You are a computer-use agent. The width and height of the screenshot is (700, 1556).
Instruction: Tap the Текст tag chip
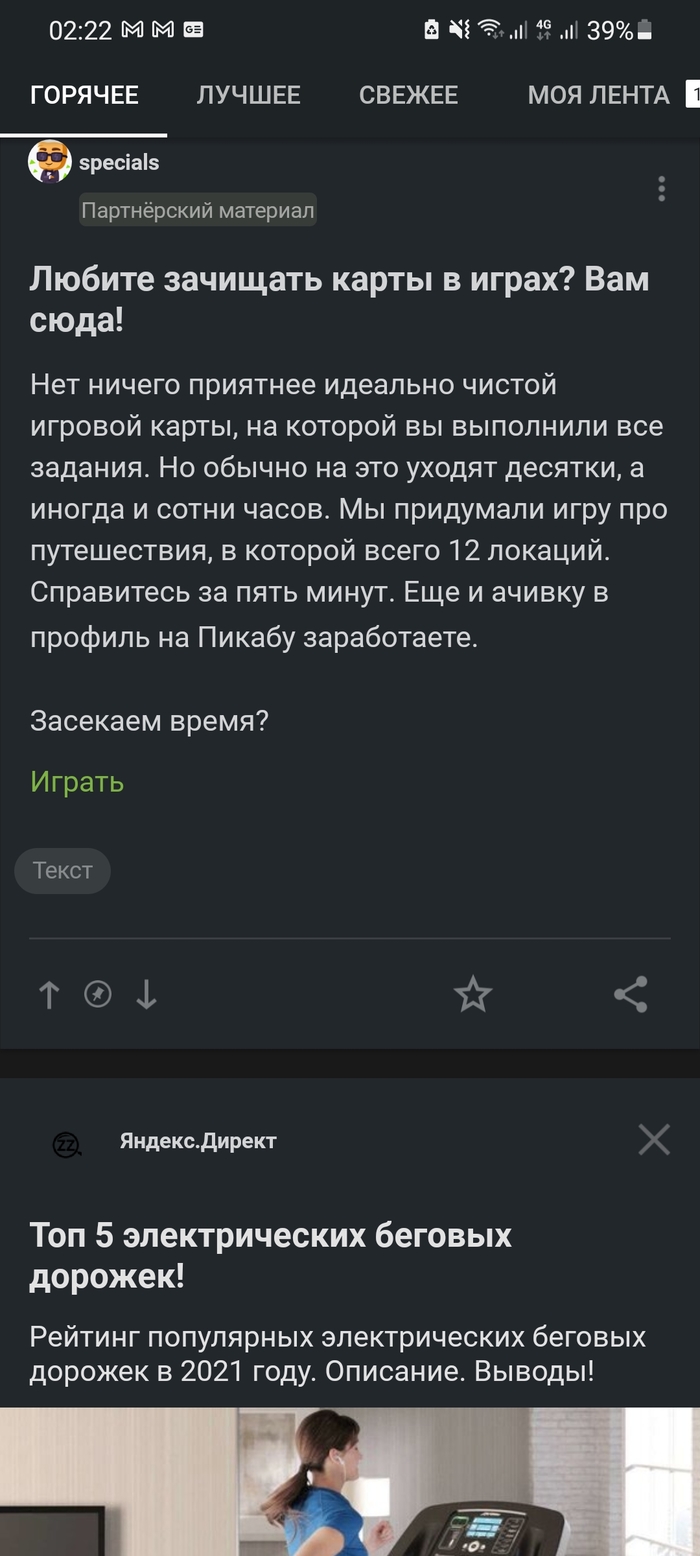62,870
